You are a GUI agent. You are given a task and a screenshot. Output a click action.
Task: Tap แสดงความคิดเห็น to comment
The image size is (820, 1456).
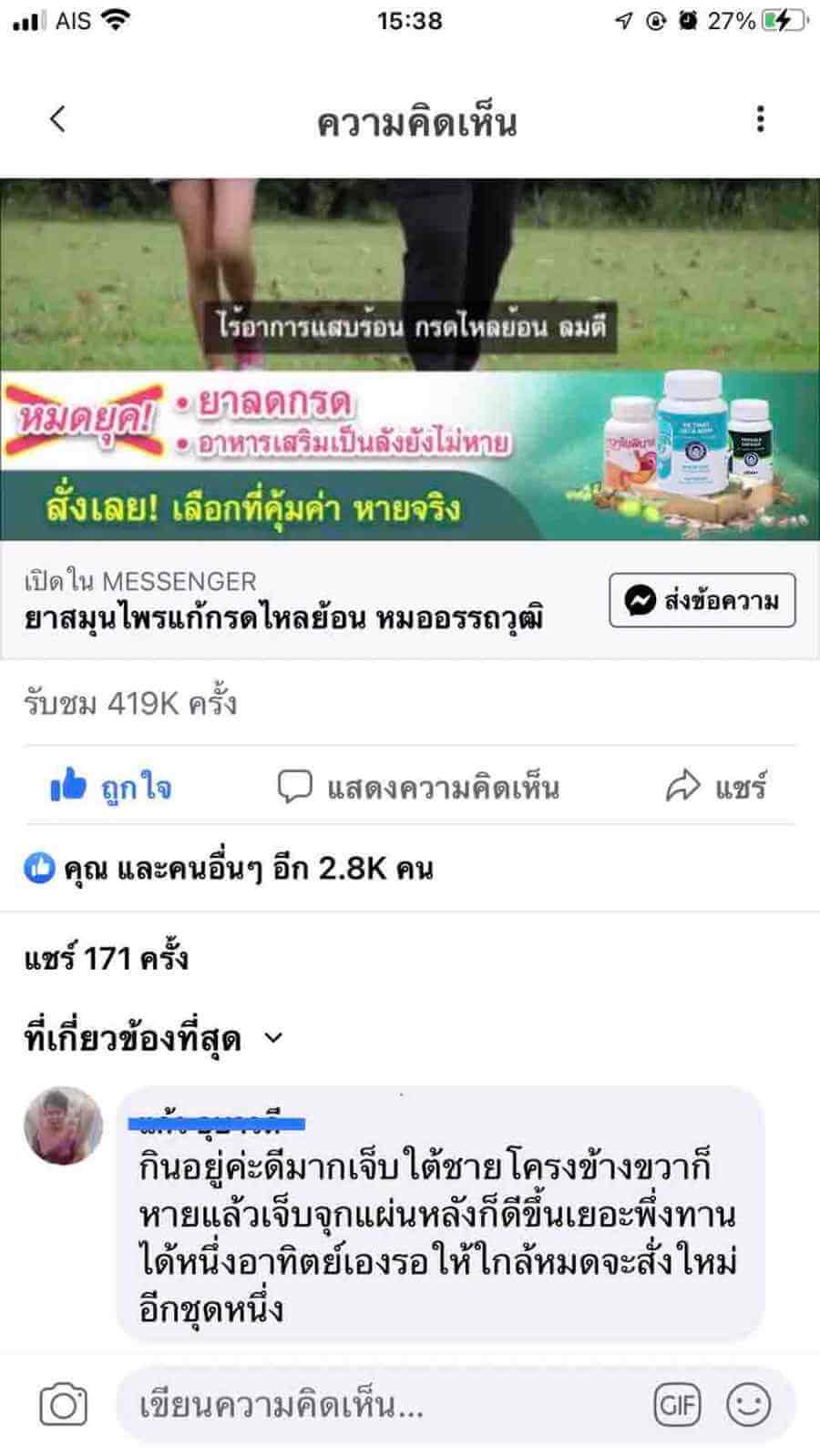(419, 787)
